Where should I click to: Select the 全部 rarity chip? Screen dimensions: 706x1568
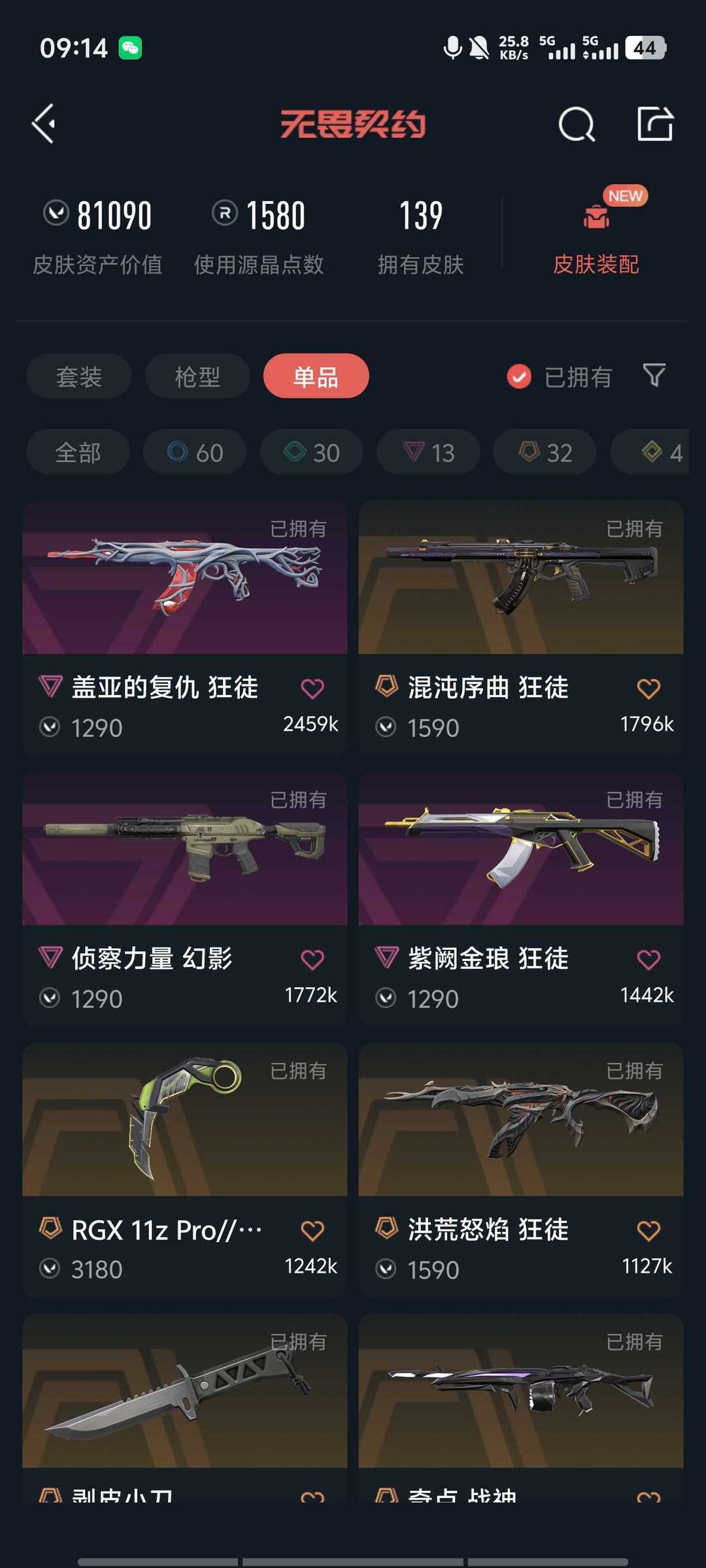pyautogui.click(x=78, y=452)
